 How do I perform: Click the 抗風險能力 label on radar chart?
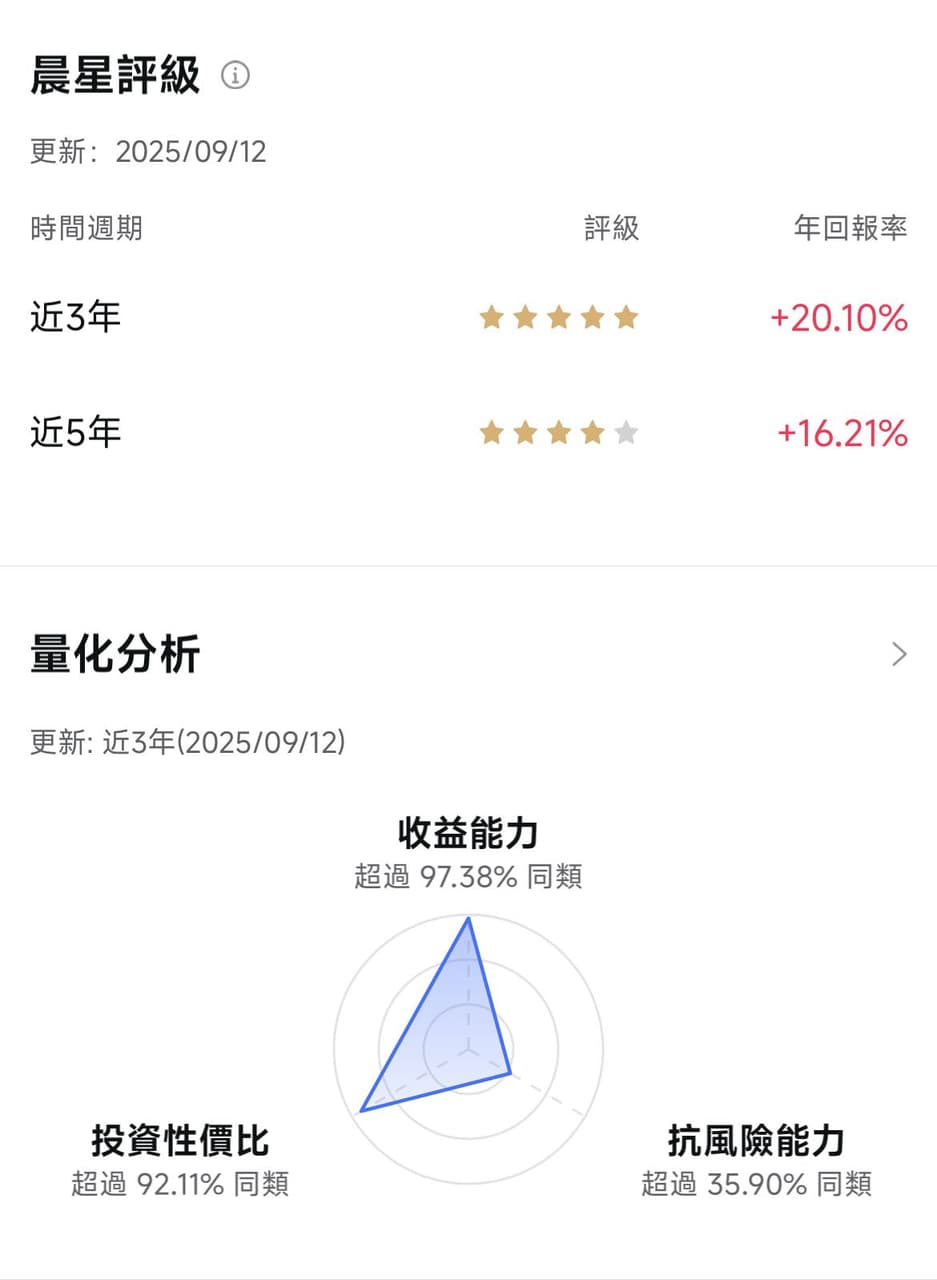click(755, 1140)
